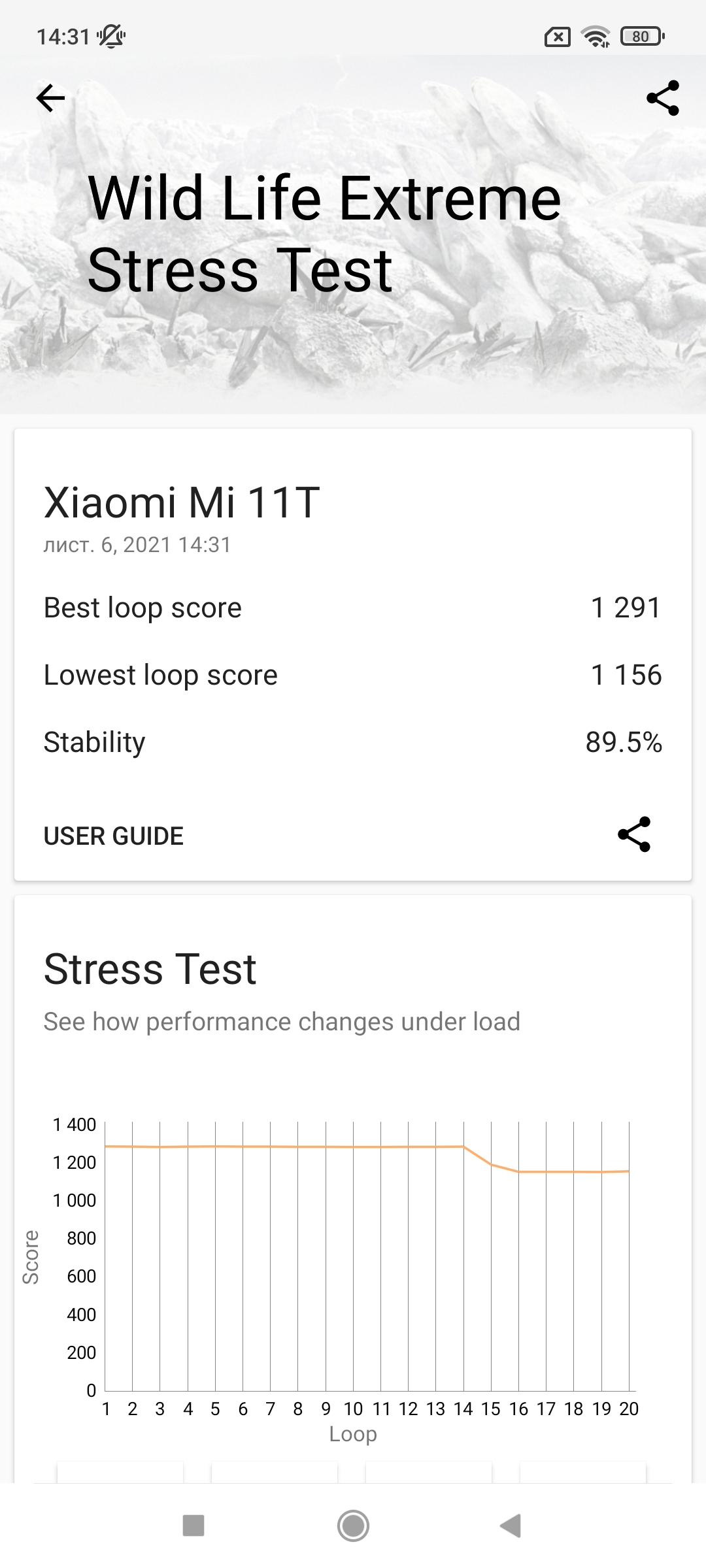This screenshot has height=1568, width=706.
Task: Open recent apps with the square button
Action: [193, 1526]
